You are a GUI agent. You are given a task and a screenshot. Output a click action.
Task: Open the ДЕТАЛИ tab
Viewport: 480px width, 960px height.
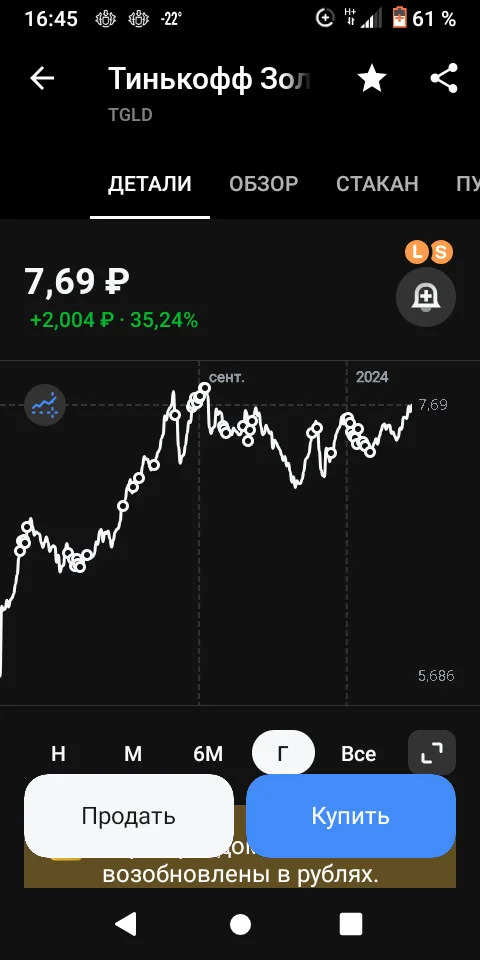click(x=150, y=184)
